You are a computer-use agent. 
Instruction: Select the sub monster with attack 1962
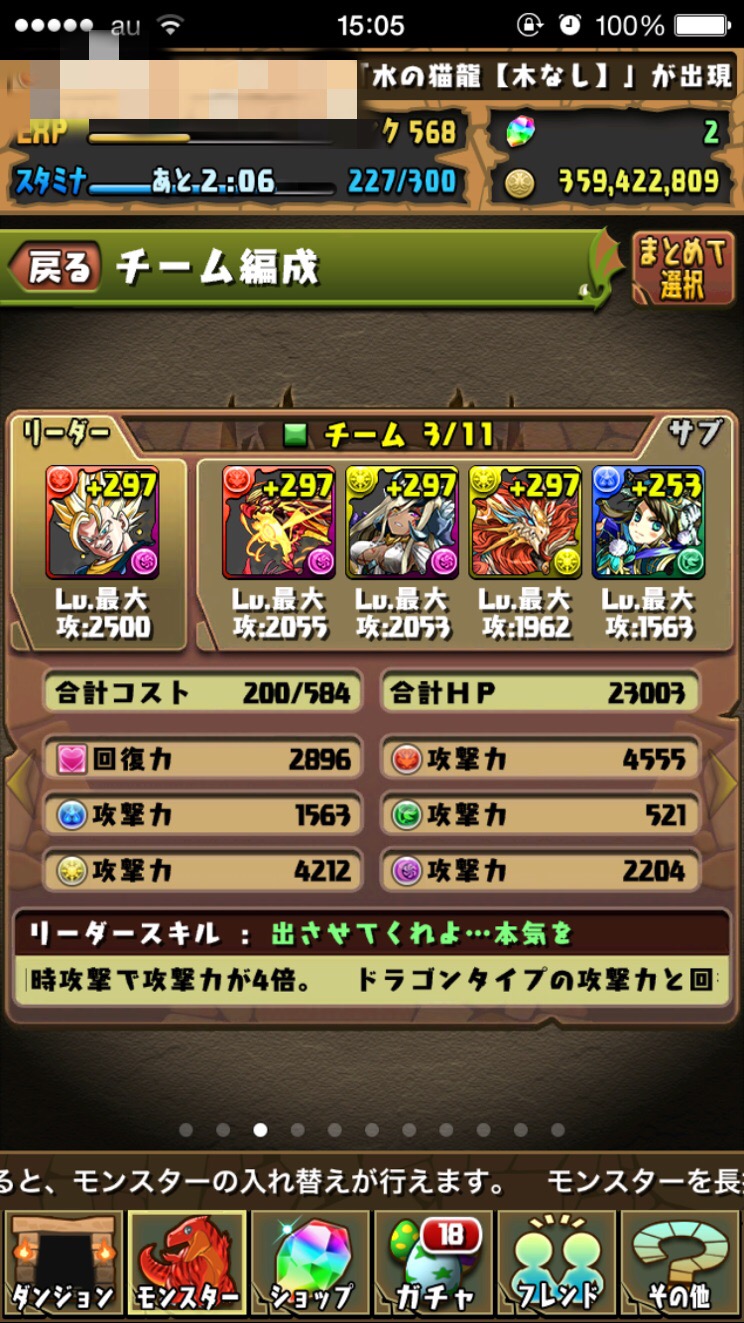525,522
